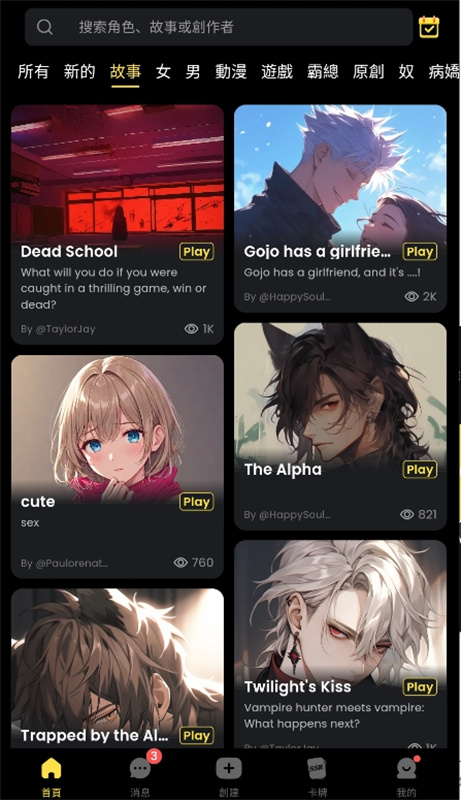The image size is (461, 800).
Task: Select the 男 category tab
Action: [x=193, y=71]
